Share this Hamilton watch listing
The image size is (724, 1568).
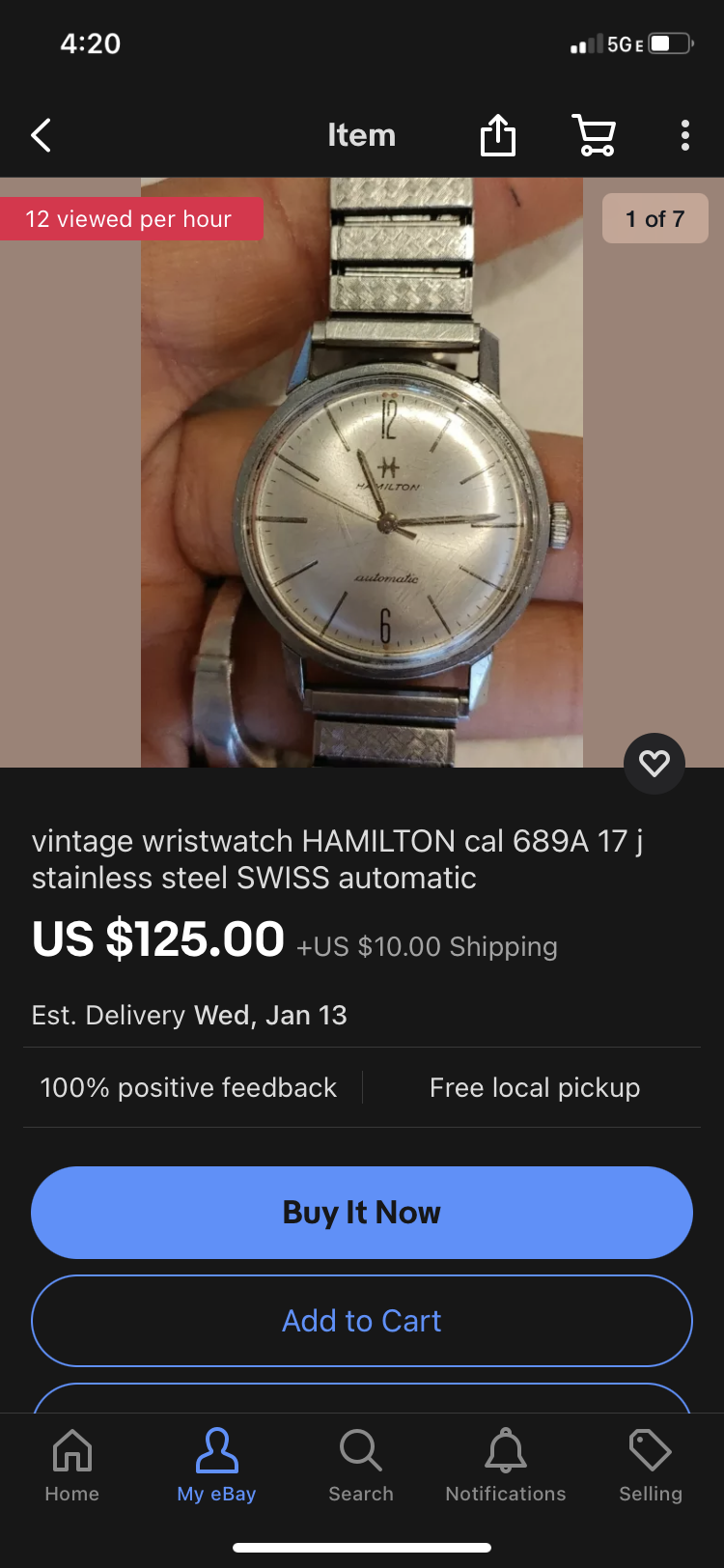tap(498, 135)
